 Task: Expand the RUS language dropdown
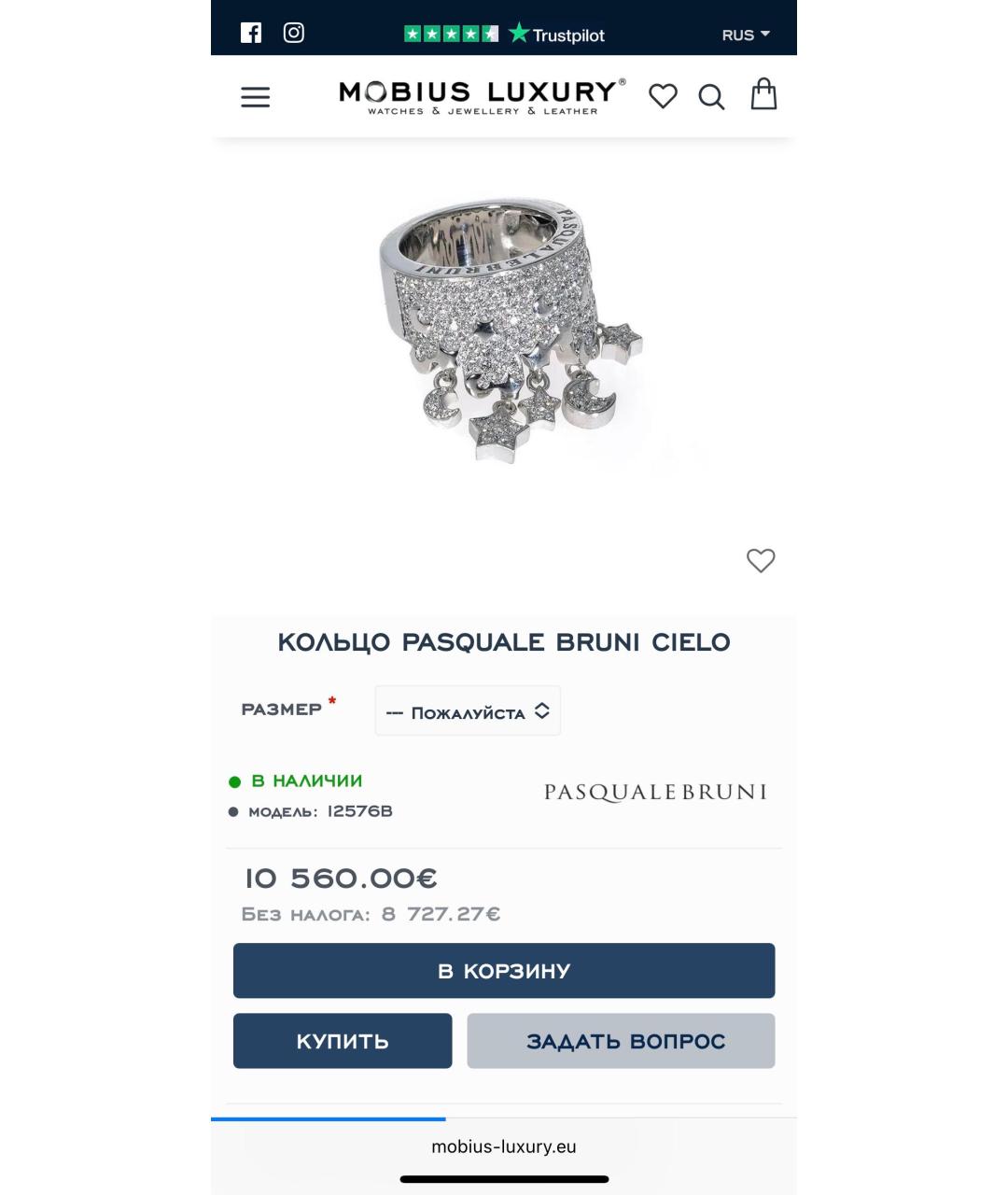745,35
